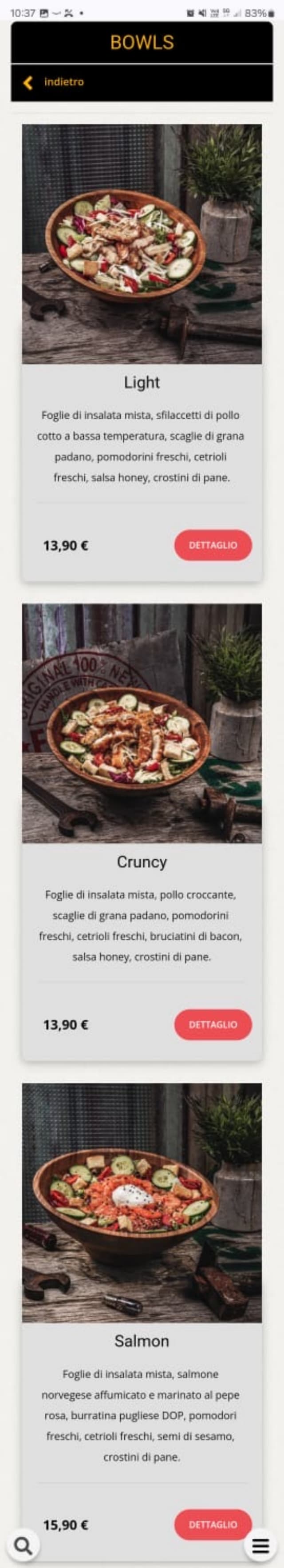Open details for the Light bowl
Screen dimensions: 284x1568
click(x=213, y=545)
